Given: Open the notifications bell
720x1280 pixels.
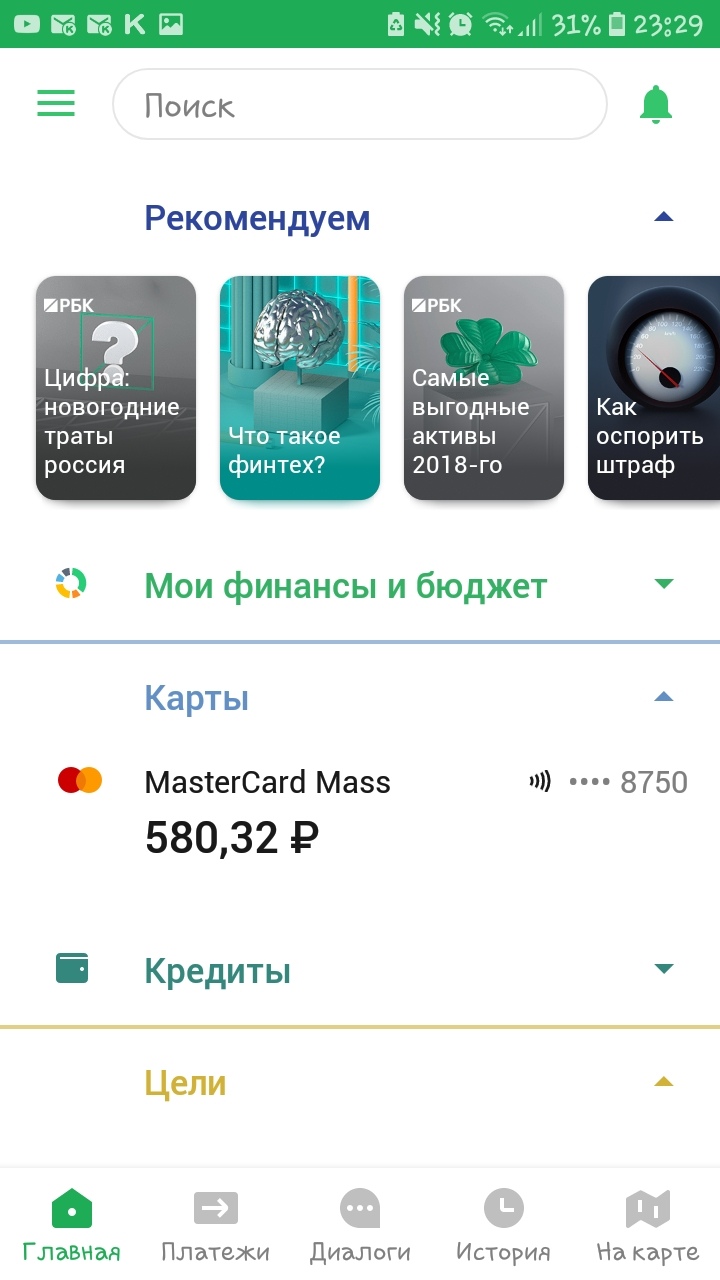Looking at the screenshot, I should point(656,104).
